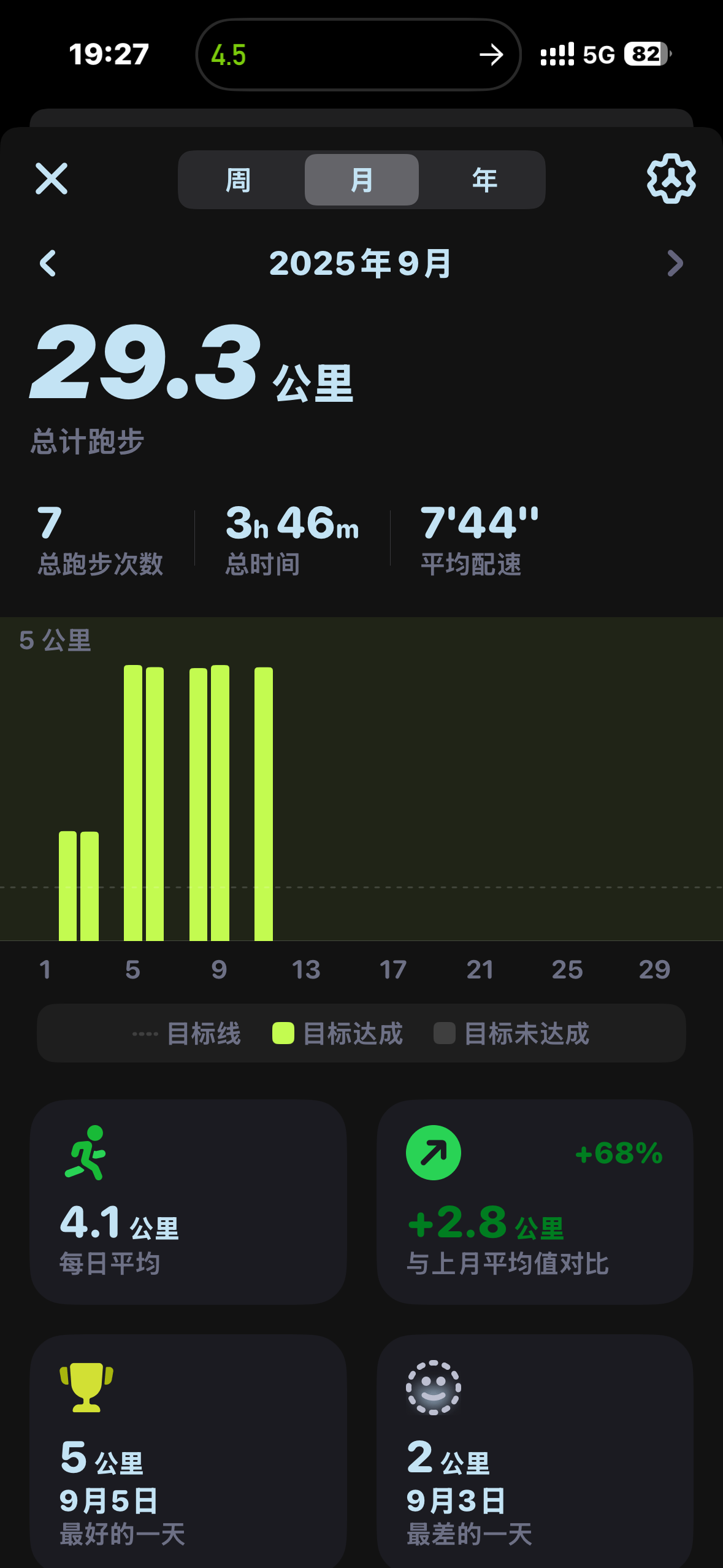The width and height of the screenshot is (723, 1568).
Task: Open the 最差的一天 9月3日 card
Action: click(535, 1451)
